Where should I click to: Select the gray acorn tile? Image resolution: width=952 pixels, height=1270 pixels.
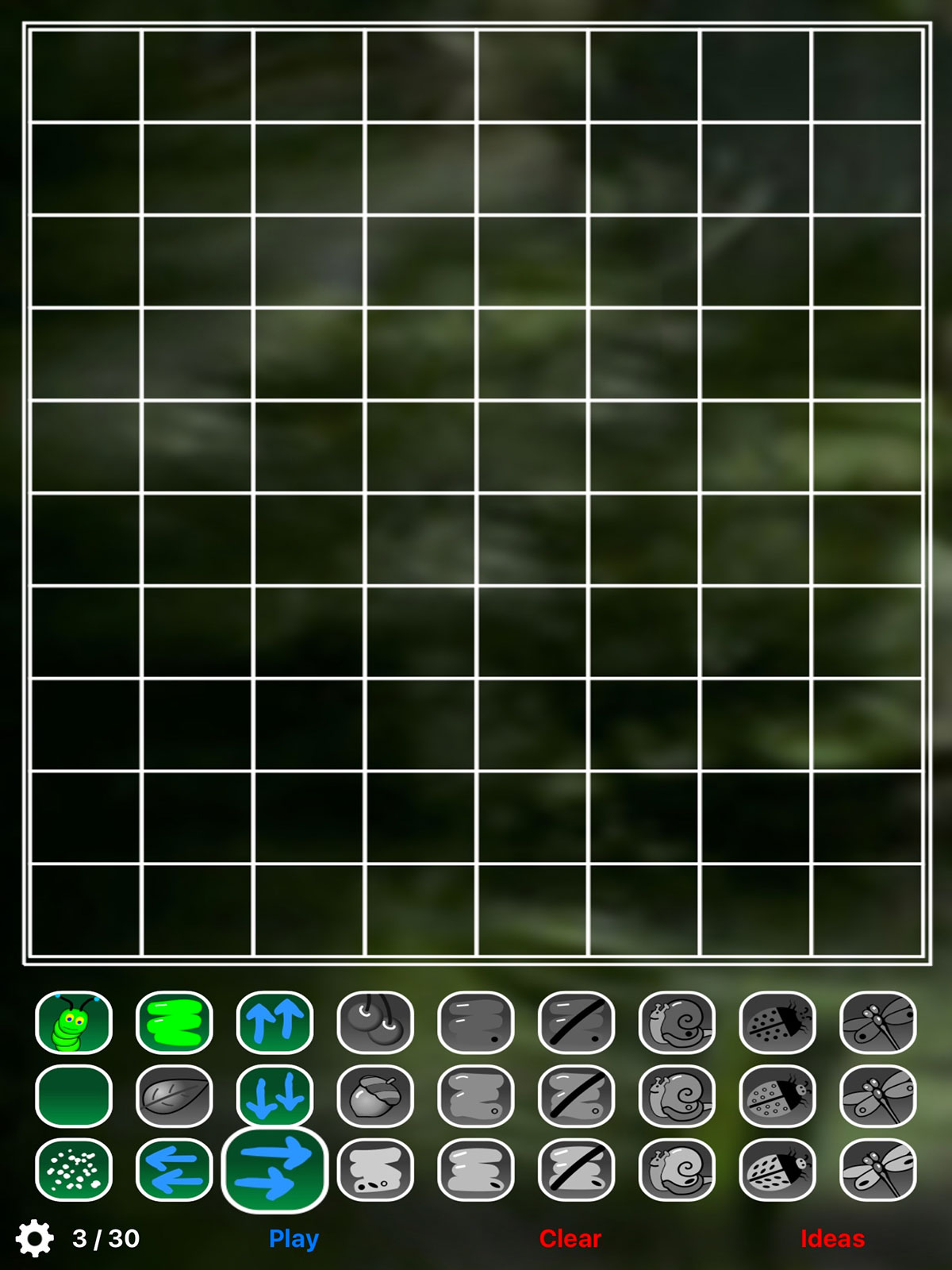pyautogui.click(x=375, y=1096)
